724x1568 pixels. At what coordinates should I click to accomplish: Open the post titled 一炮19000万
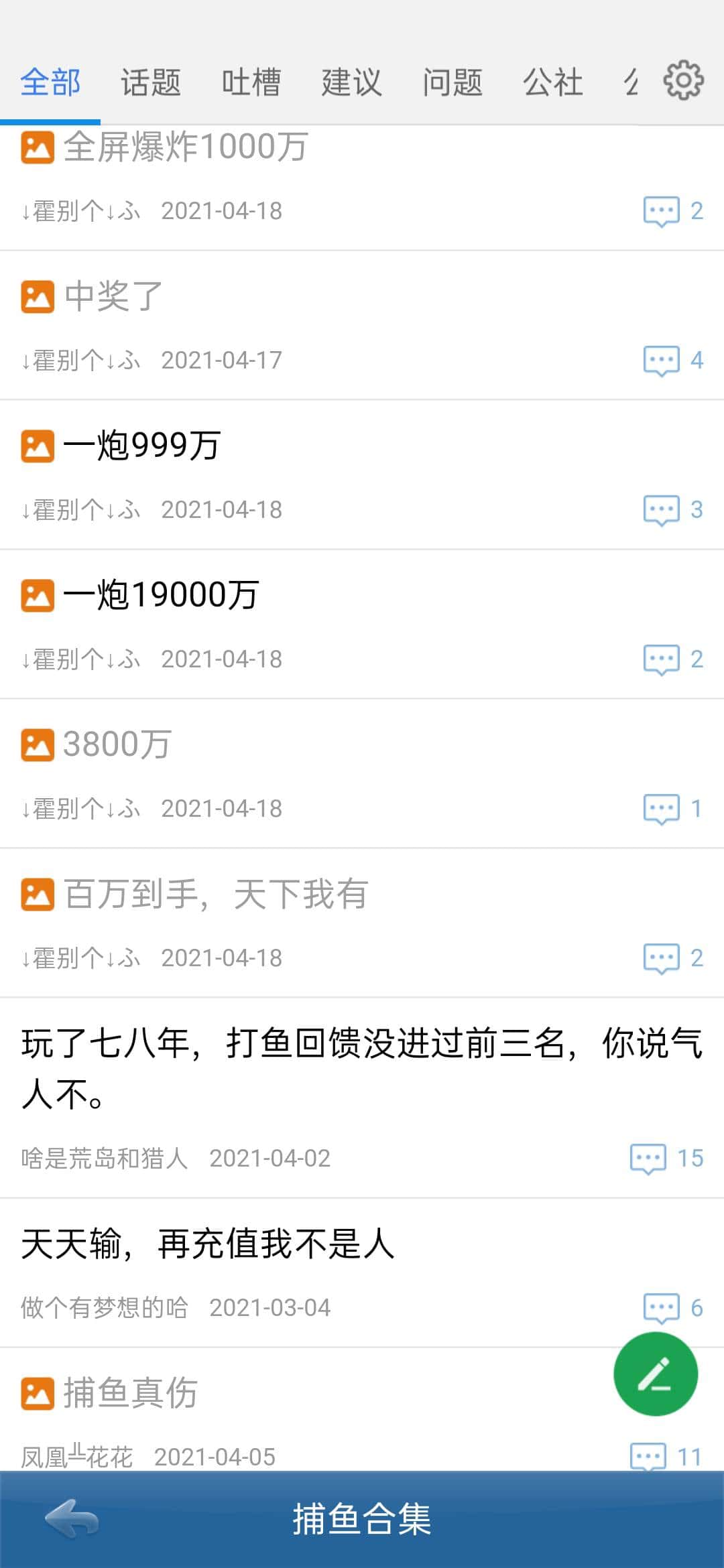[x=161, y=595]
